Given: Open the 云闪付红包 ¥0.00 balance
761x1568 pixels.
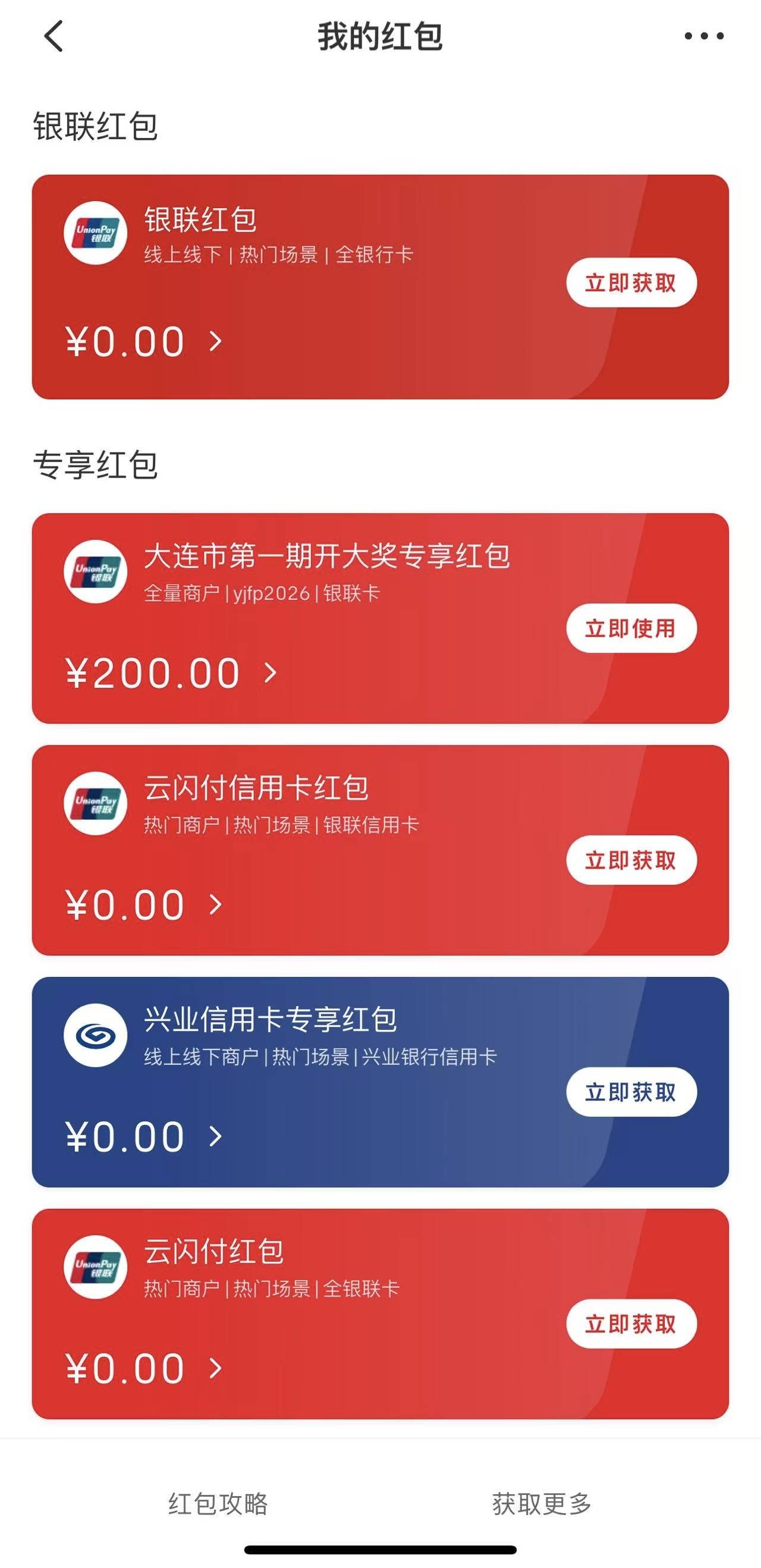Looking at the screenshot, I should (144, 1369).
